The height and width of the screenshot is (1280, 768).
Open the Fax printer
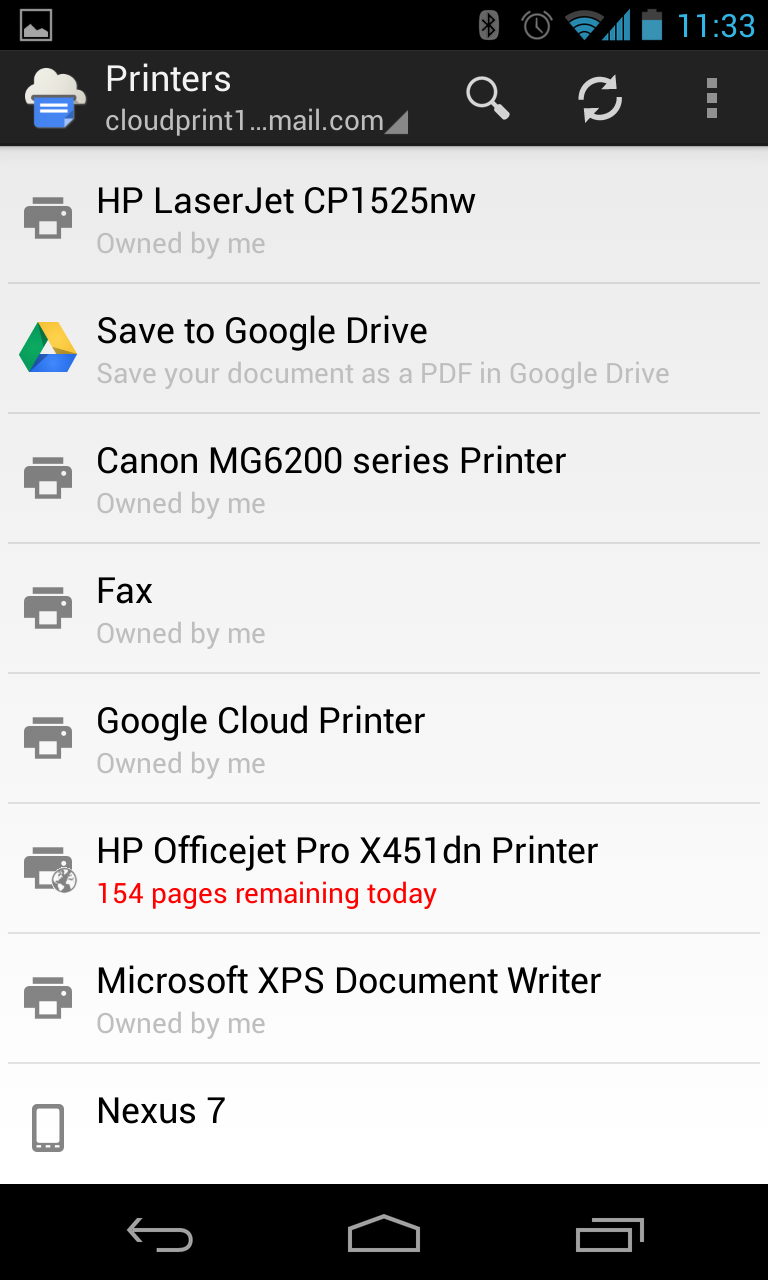pyautogui.click(x=384, y=608)
